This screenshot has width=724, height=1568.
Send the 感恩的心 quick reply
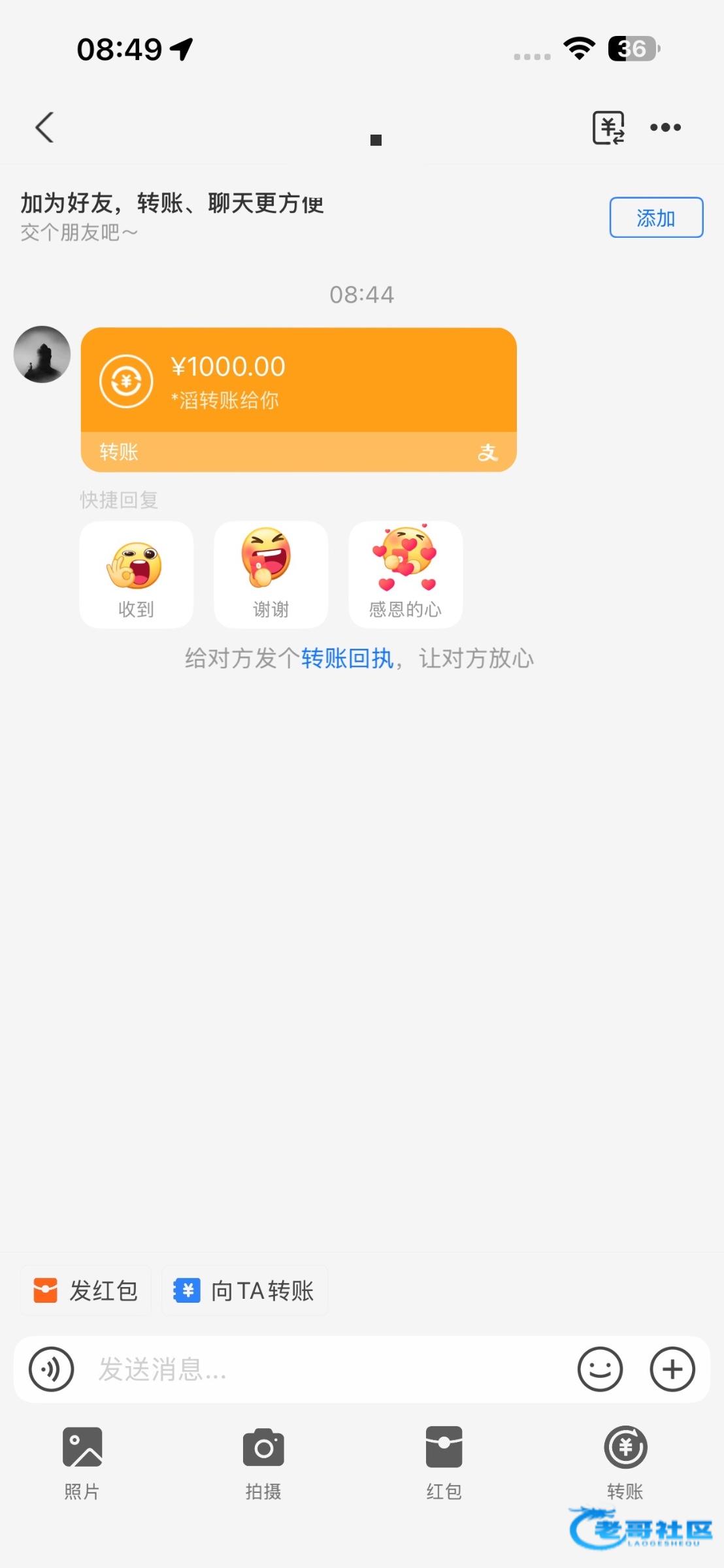(405, 574)
